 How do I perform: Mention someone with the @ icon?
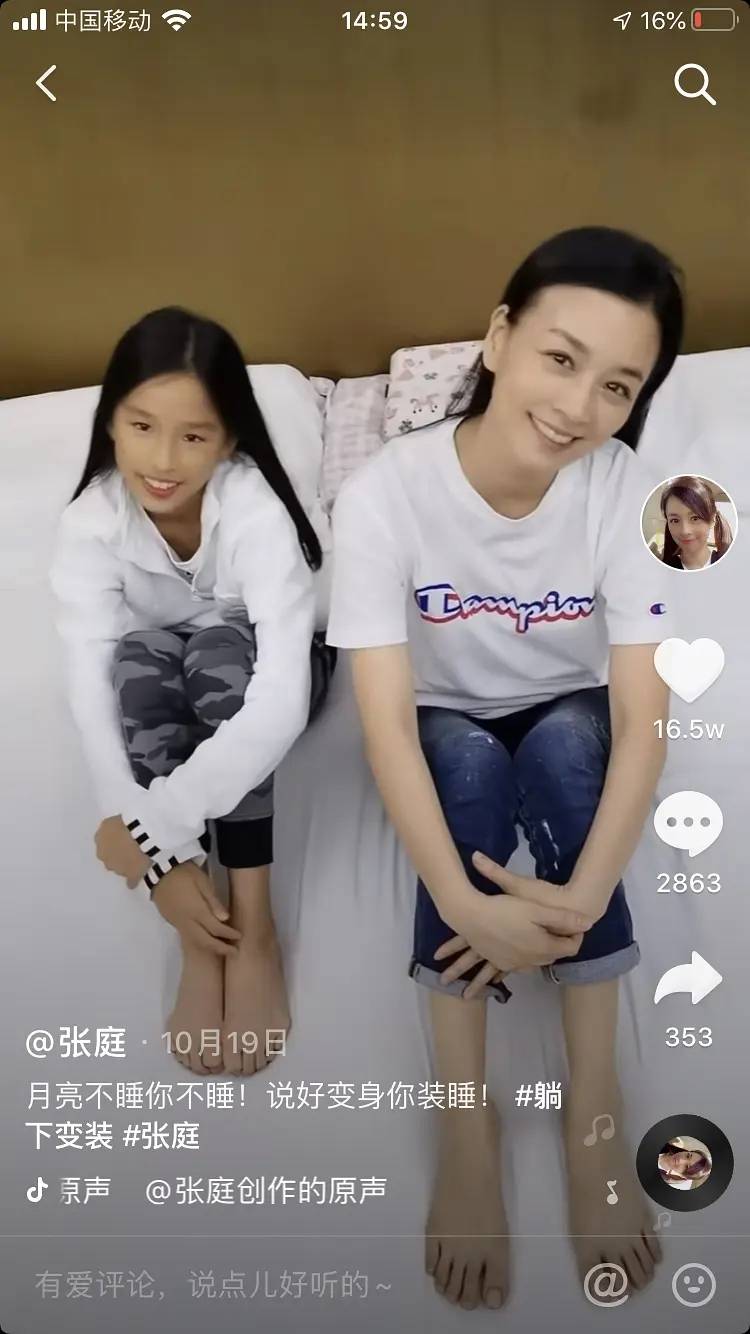click(606, 1284)
